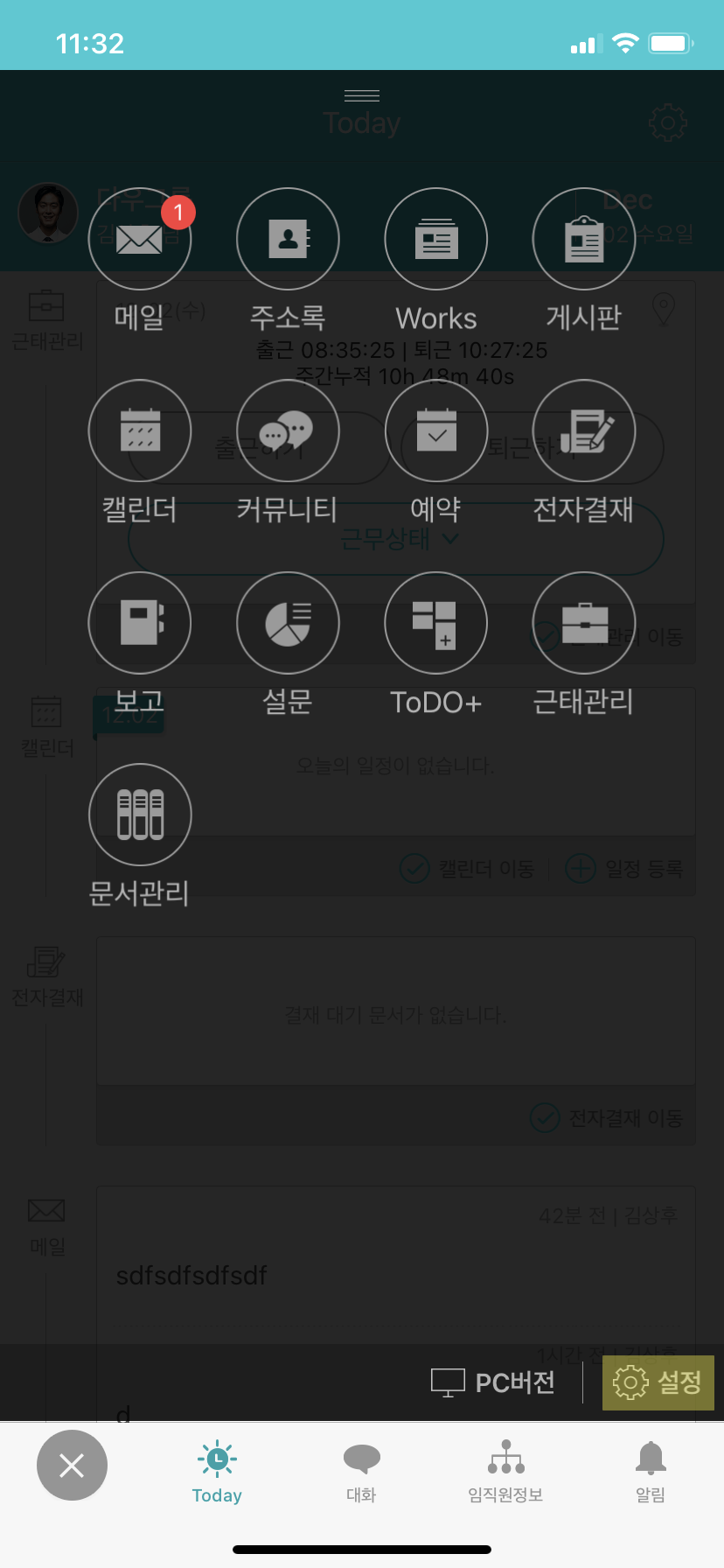This screenshot has height=1568, width=724.
Task: Open 근태관리 attendance menu icon
Action: [x=583, y=623]
